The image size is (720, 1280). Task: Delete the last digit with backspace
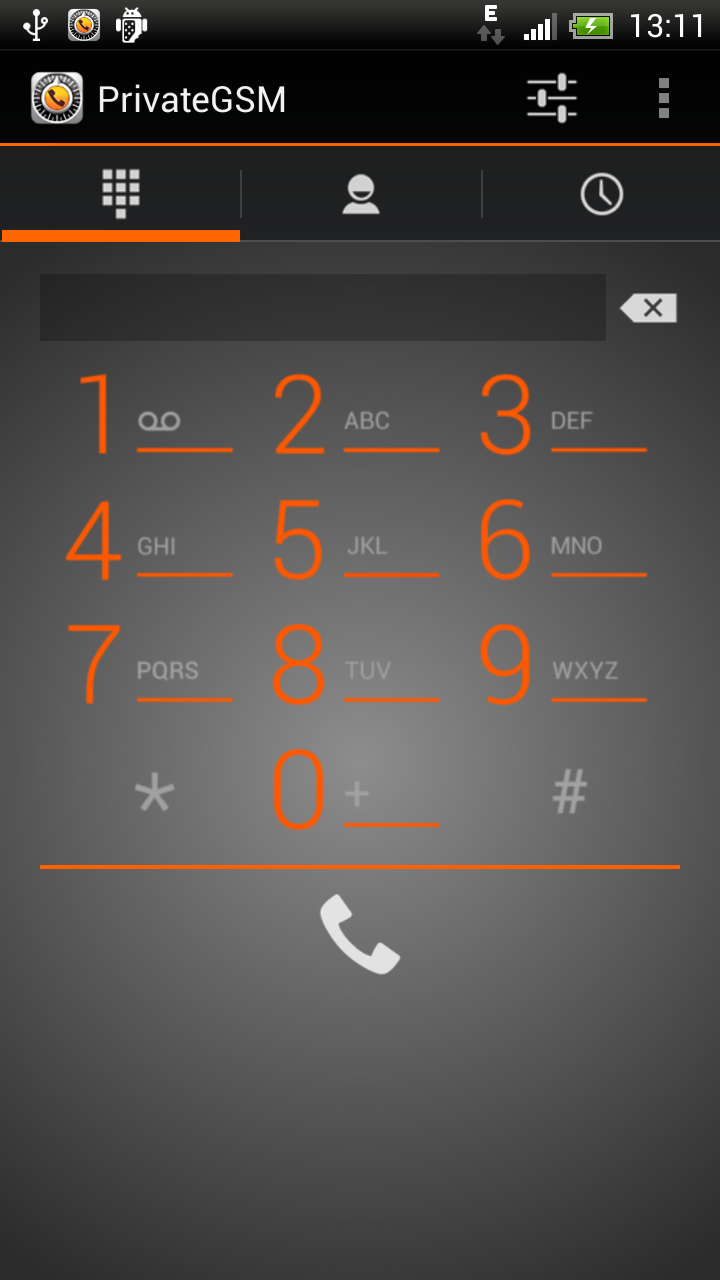pos(649,308)
